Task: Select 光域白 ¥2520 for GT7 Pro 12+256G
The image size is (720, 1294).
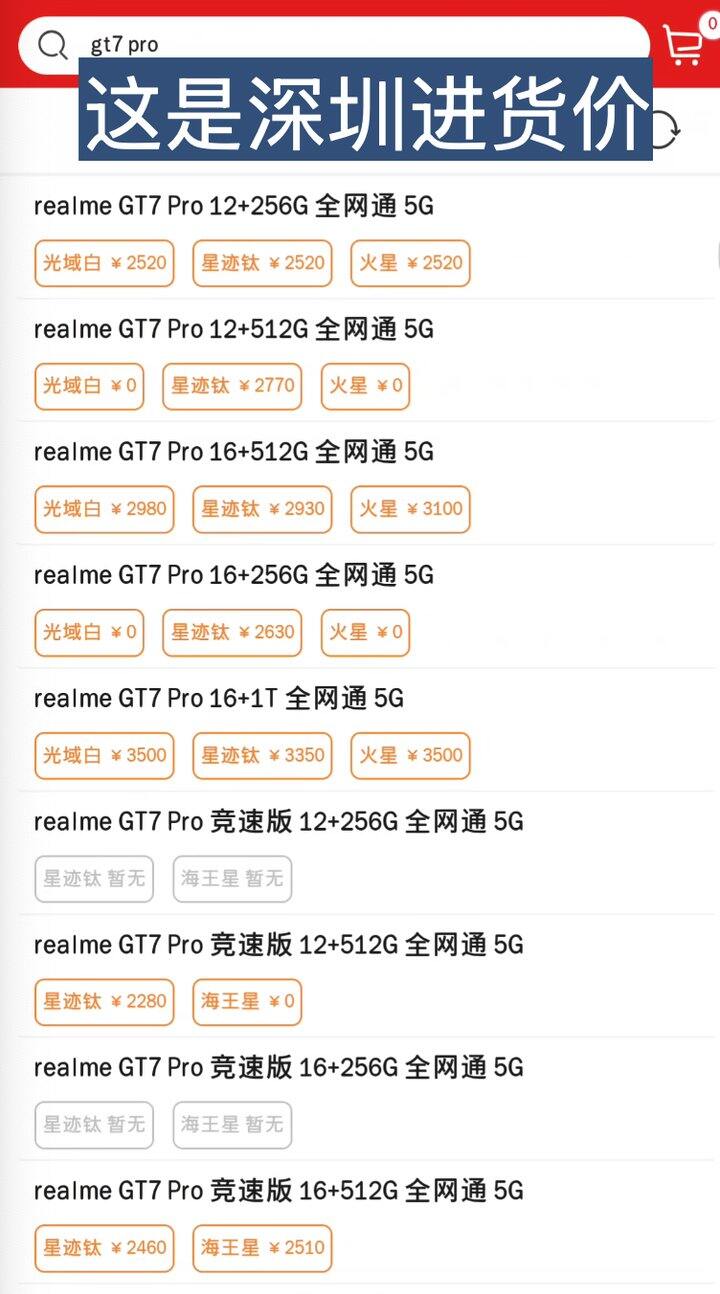Action: pos(104,263)
